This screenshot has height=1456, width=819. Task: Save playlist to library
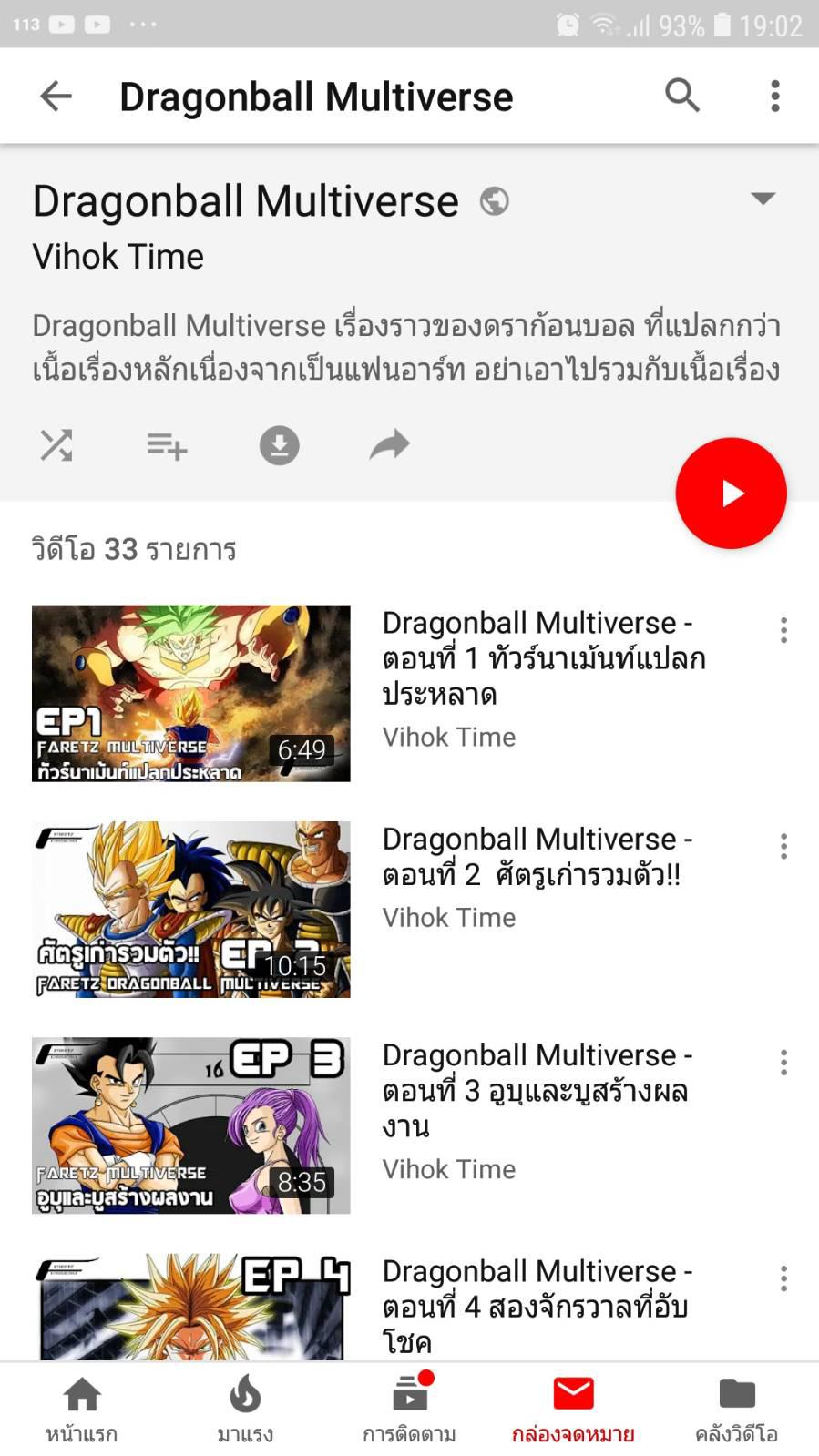[x=167, y=445]
